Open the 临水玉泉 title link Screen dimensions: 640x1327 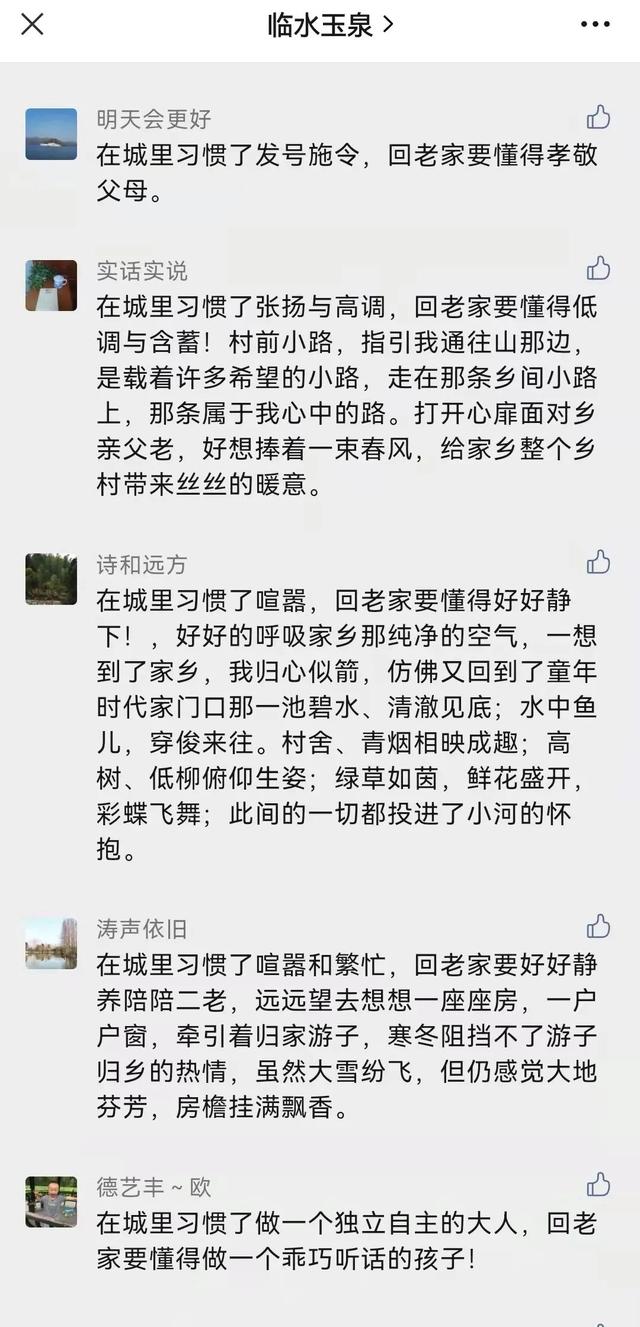330,25
